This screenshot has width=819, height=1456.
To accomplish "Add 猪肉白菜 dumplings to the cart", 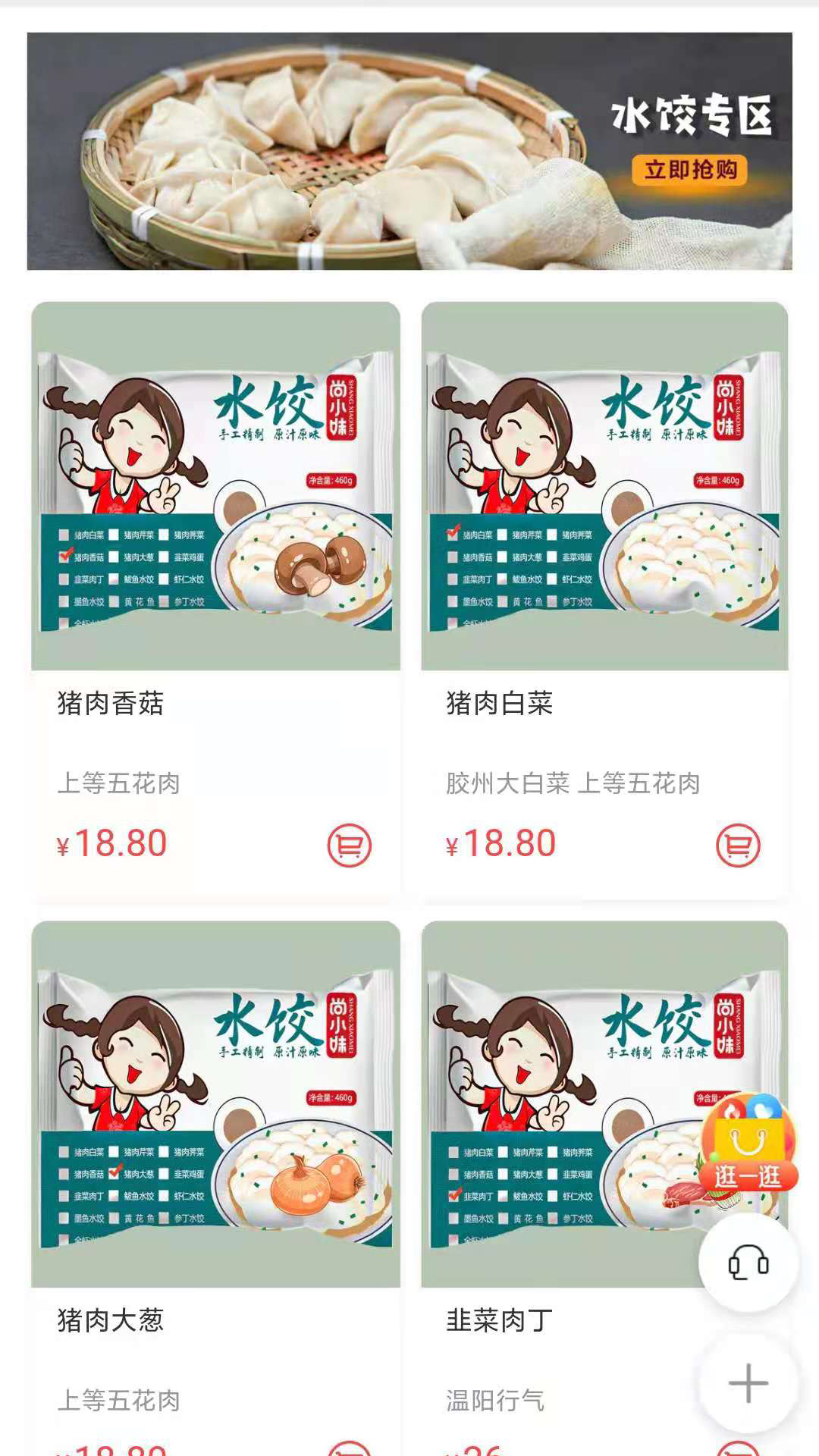I will pyautogui.click(x=738, y=846).
